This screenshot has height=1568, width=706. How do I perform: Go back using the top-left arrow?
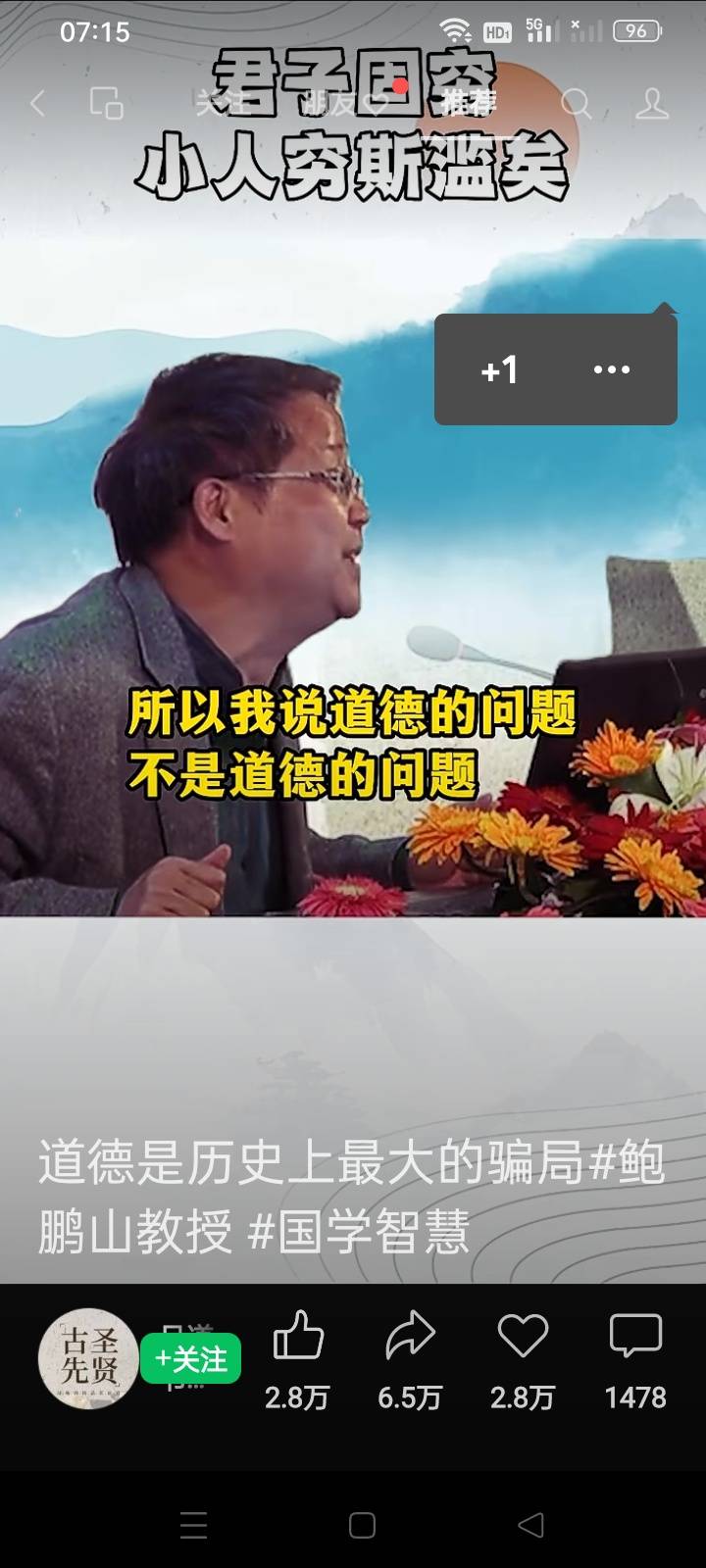tap(37, 103)
